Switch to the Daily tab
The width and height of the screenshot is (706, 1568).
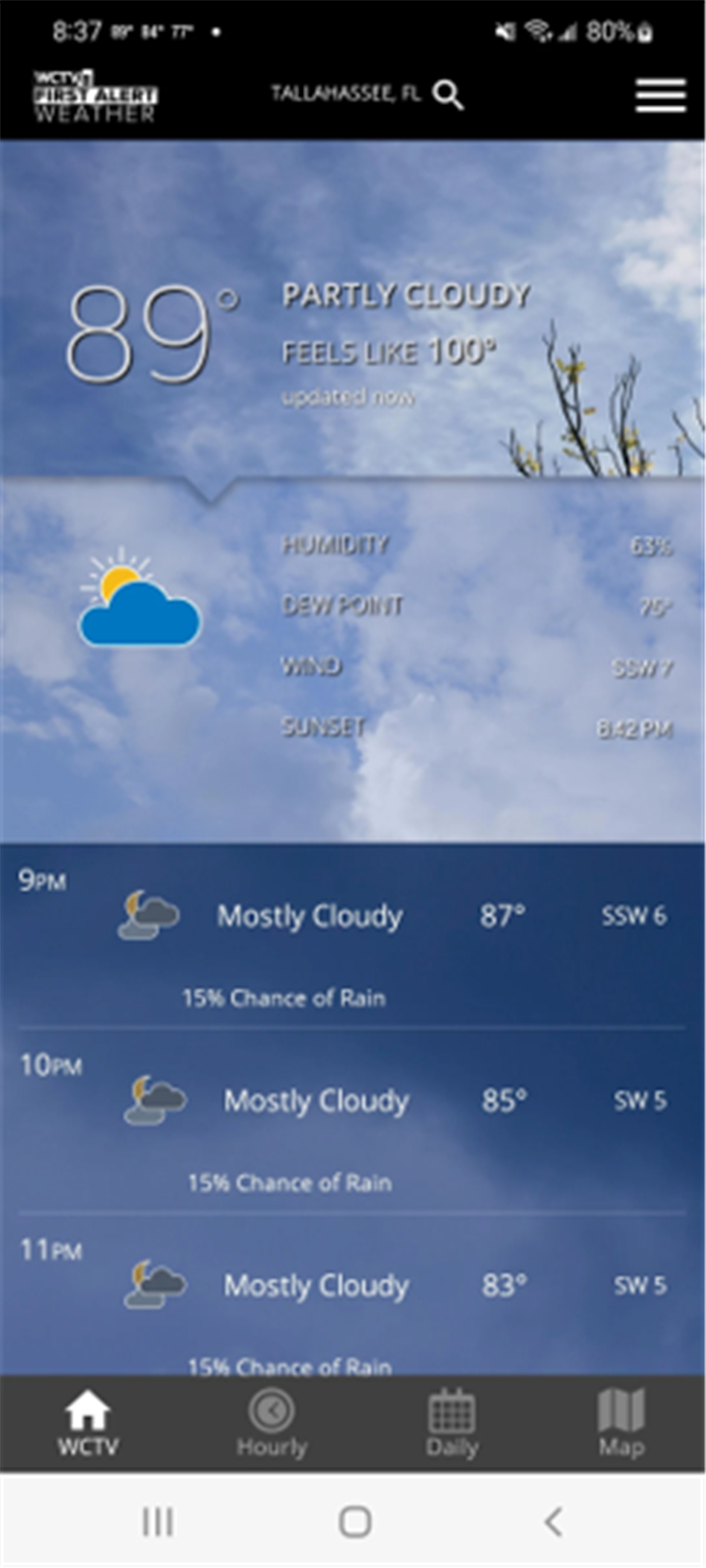[452, 1423]
